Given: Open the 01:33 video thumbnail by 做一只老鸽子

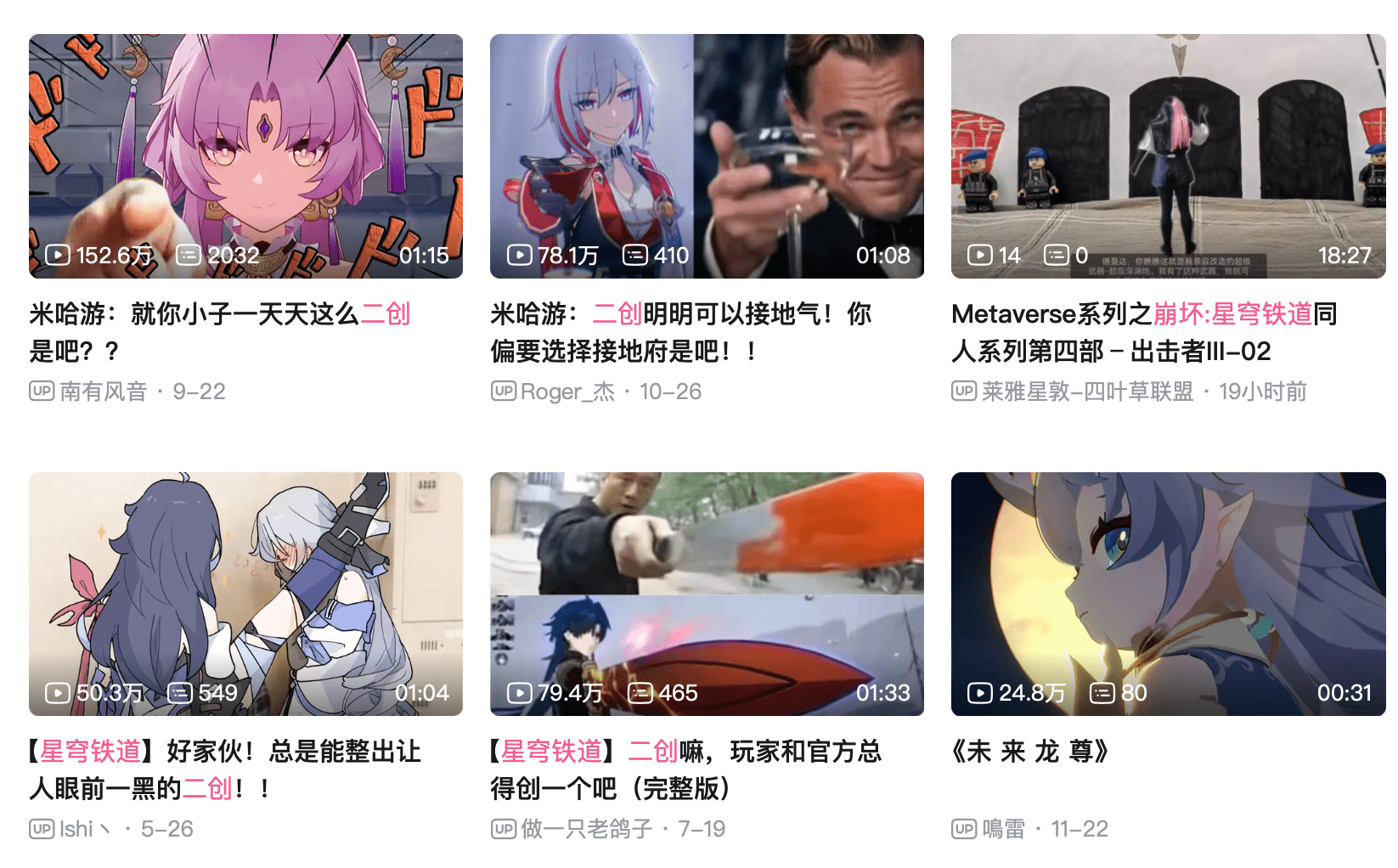Looking at the screenshot, I should pos(707,594).
